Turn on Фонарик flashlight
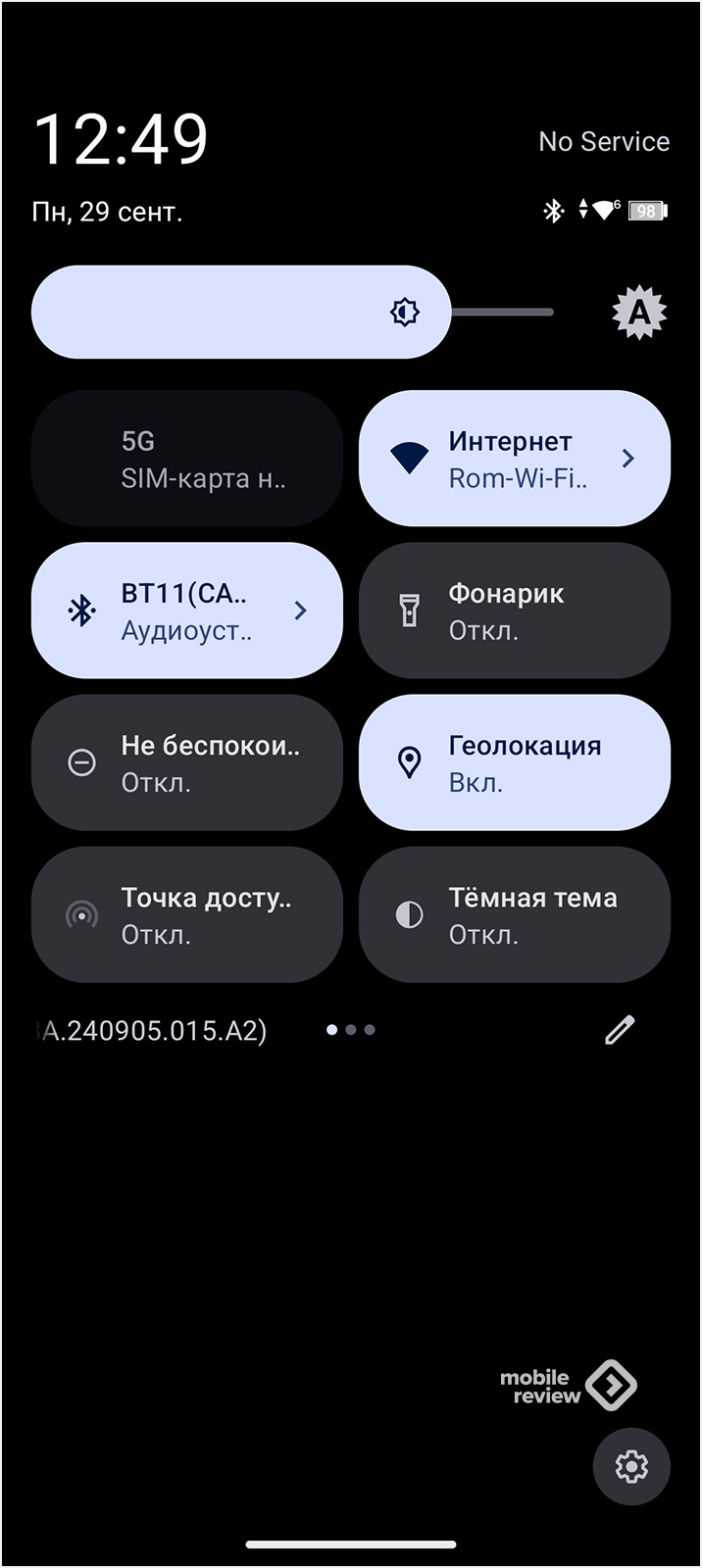This screenshot has width=702, height=1568. pos(514,612)
